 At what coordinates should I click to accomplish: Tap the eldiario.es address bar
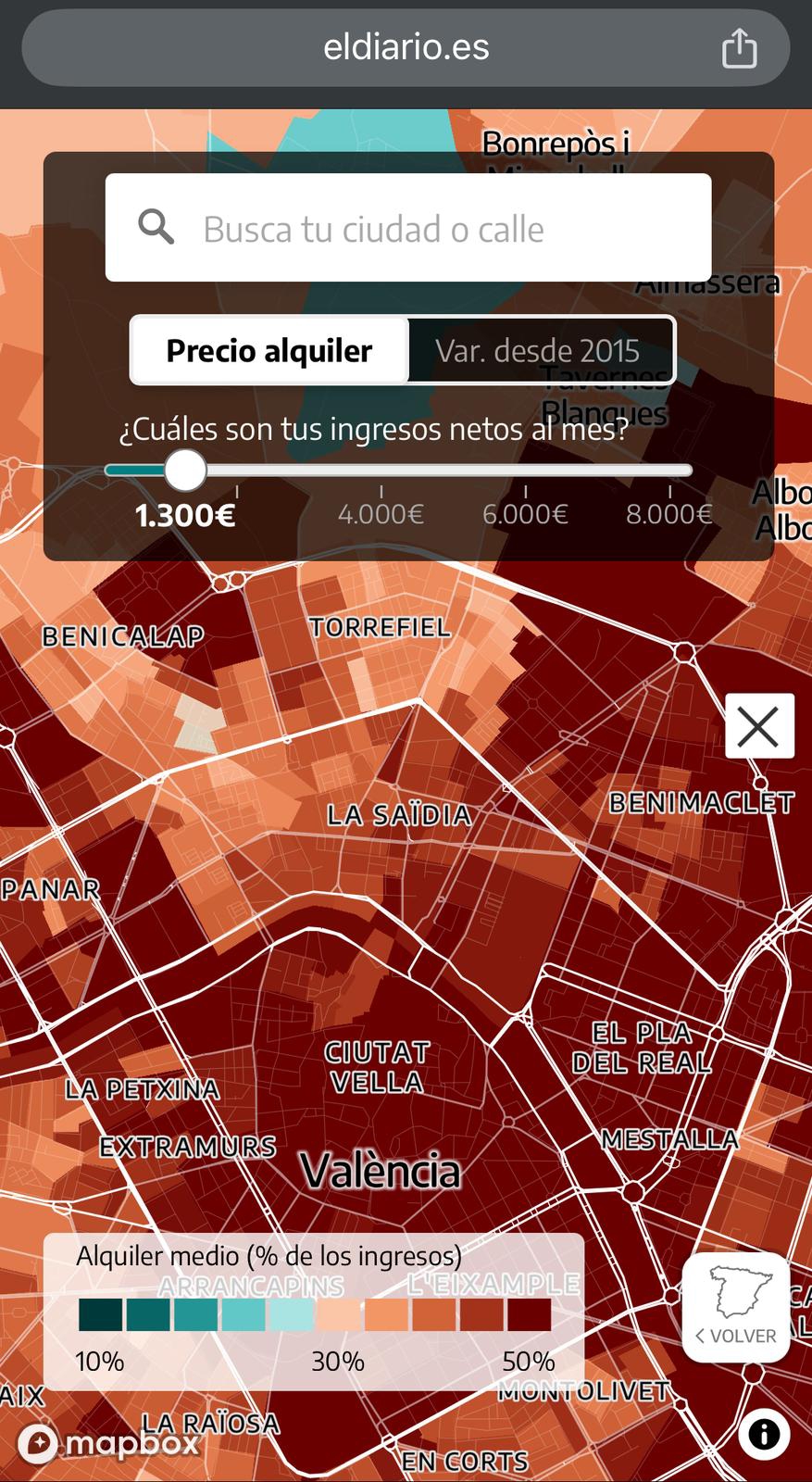point(406,48)
